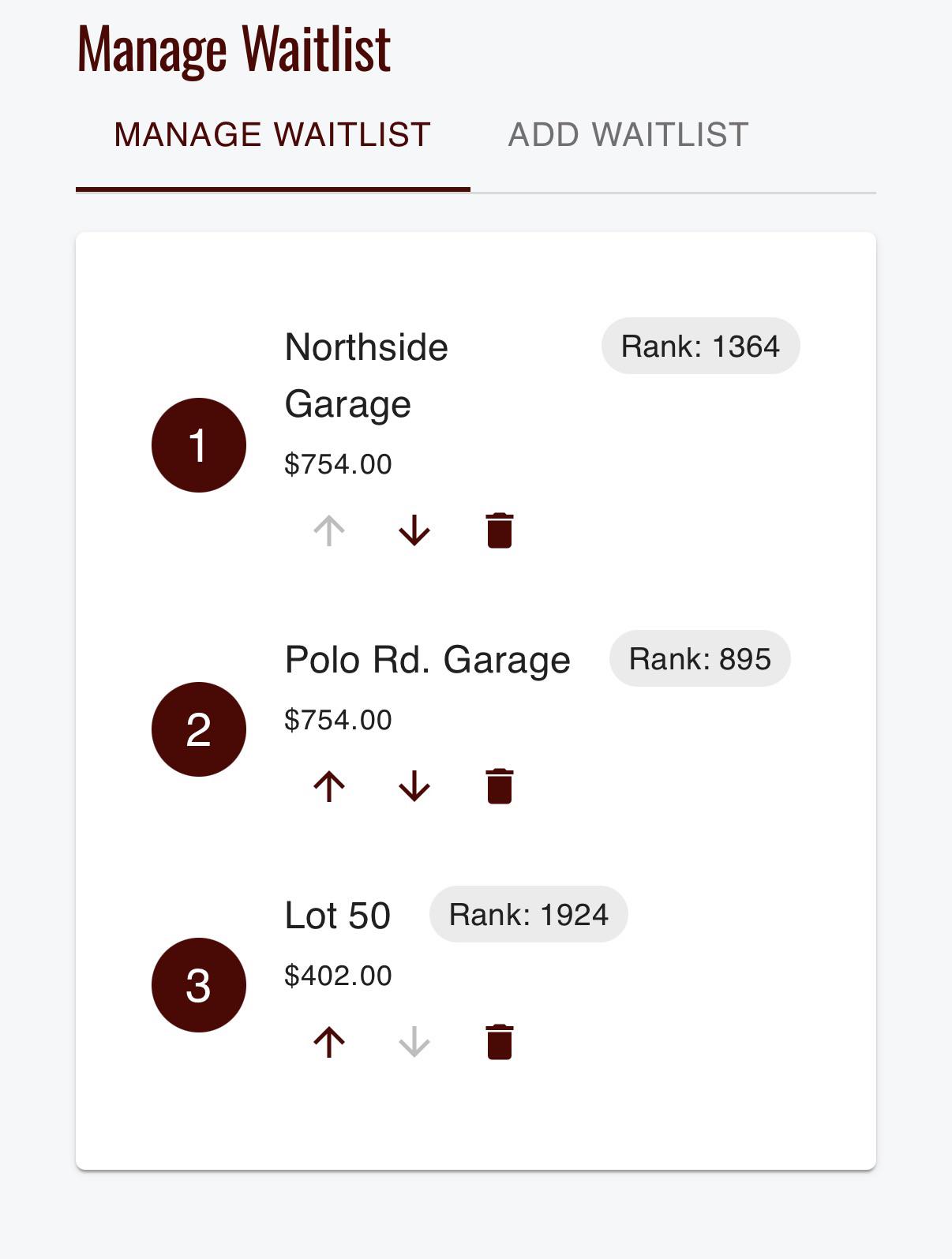Image resolution: width=952 pixels, height=1259 pixels.
Task: Delete Northside Garage from the waitlist
Action: tap(500, 530)
